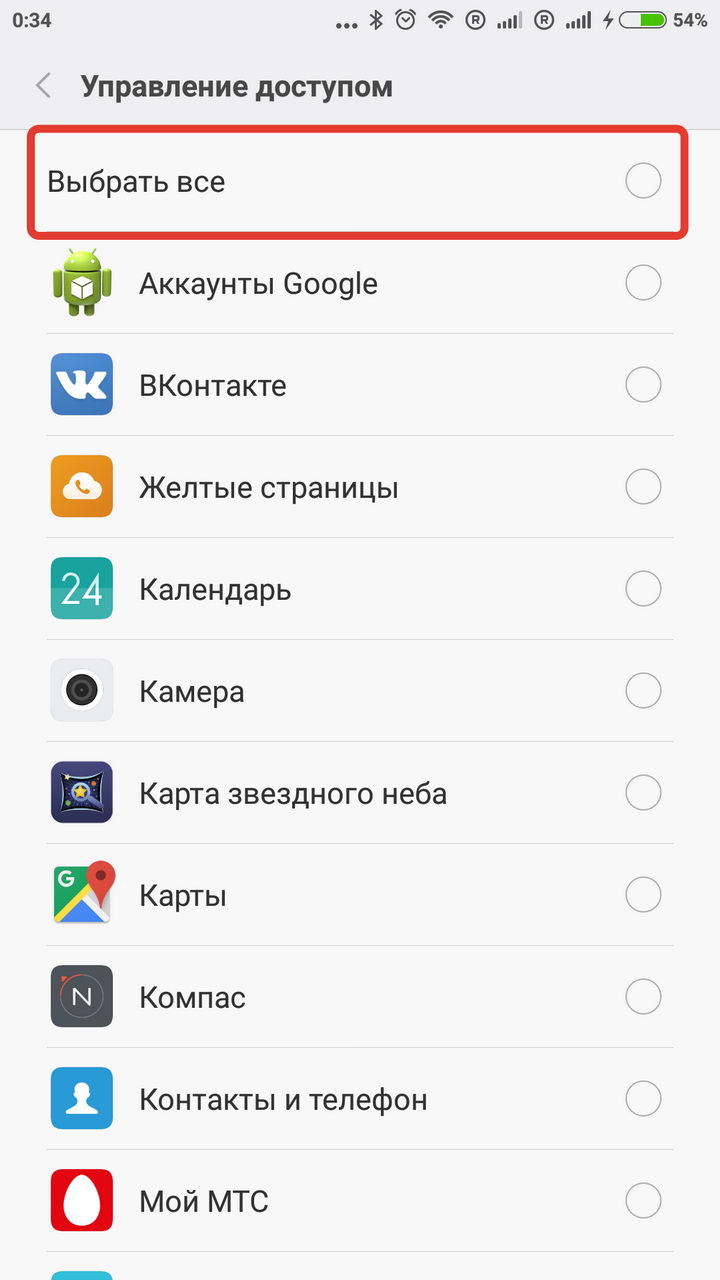
Task: Mark Календарь for access control
Action: pyautogui.click(x=643, y=589)
